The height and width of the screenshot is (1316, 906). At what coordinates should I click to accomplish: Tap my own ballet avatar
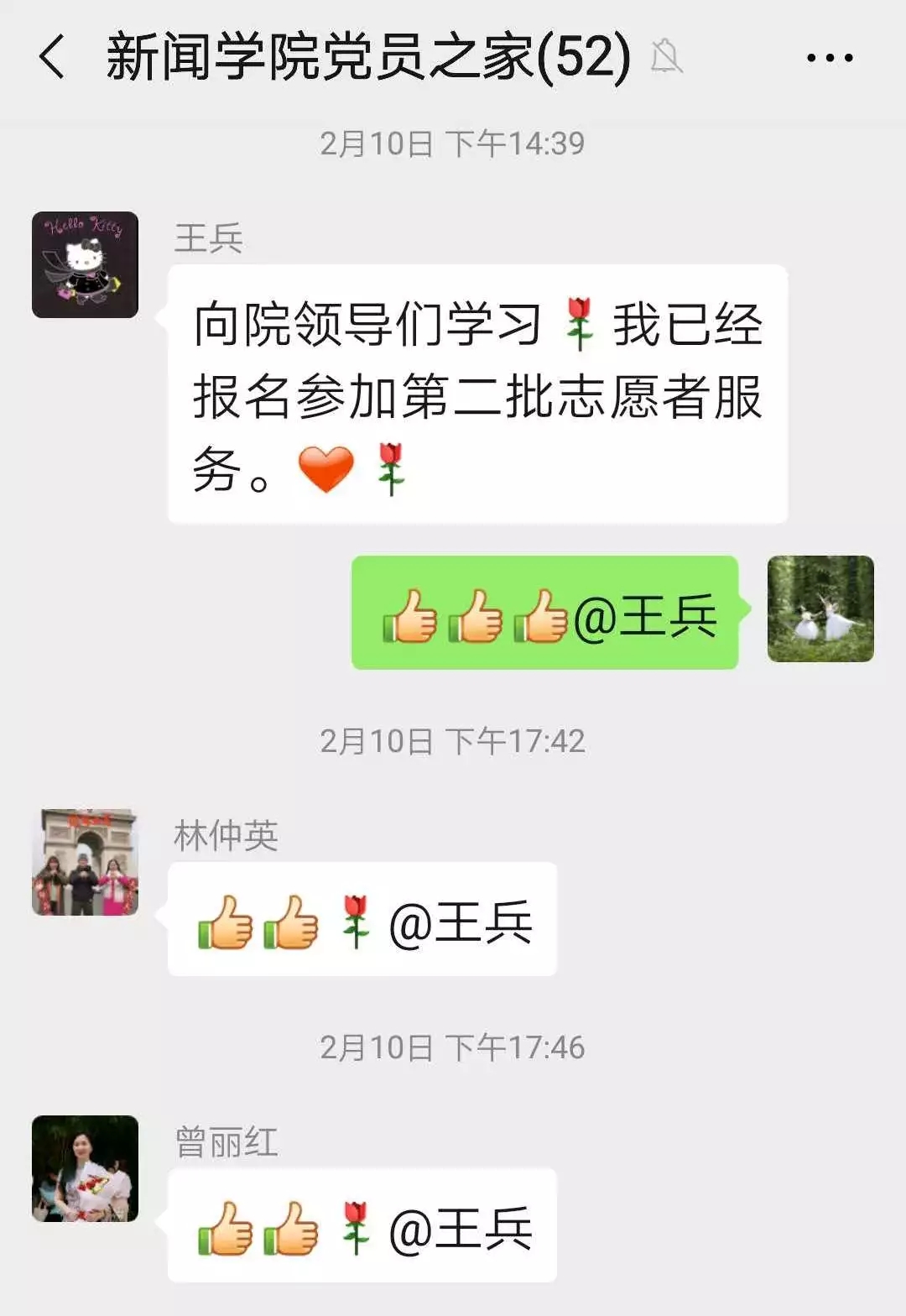pyautogui.click(x=820, y=608)
